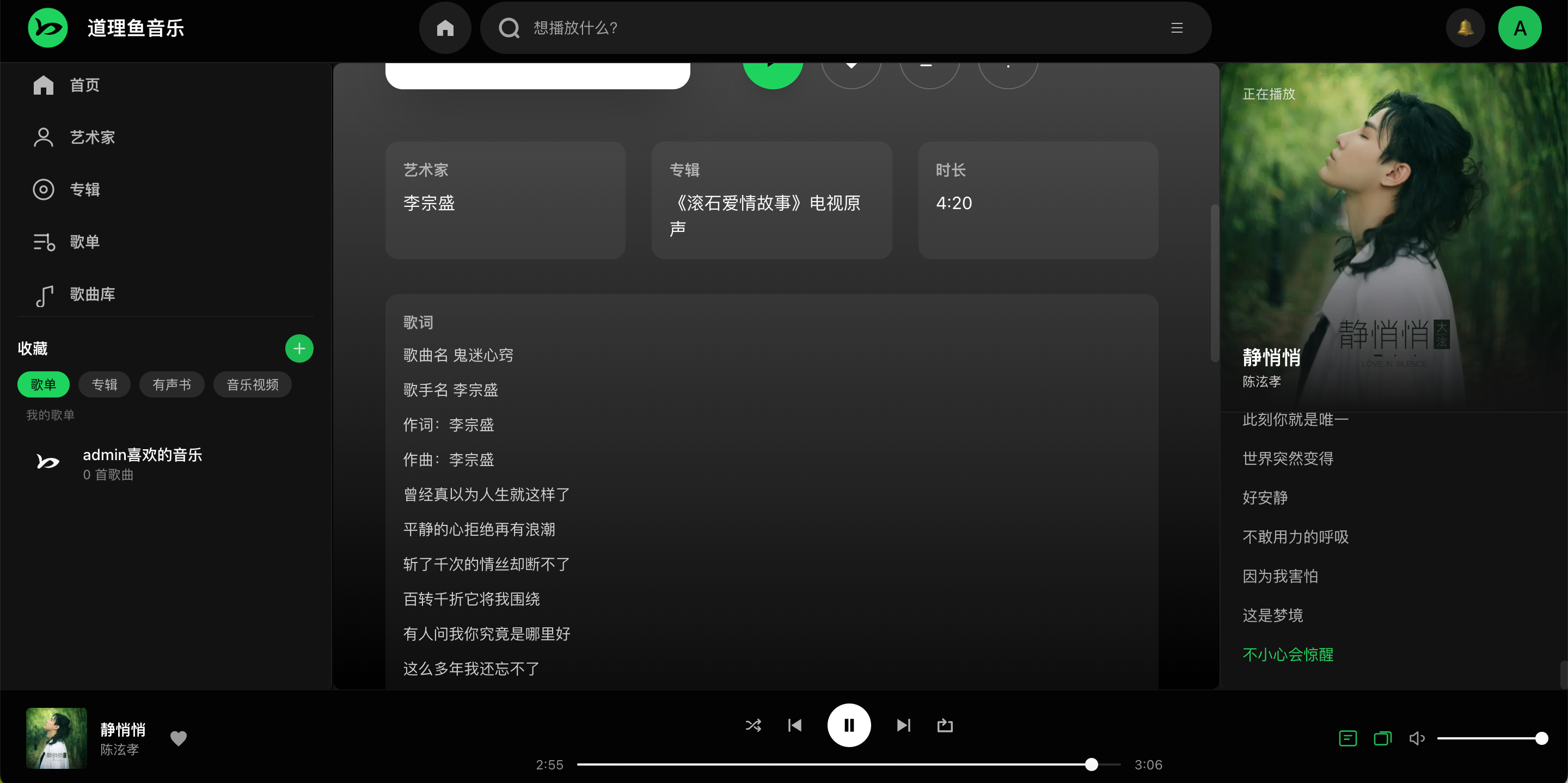Skip to the previous track
Viewport: 1568px width, 783px height.
[x=794, y=725]
